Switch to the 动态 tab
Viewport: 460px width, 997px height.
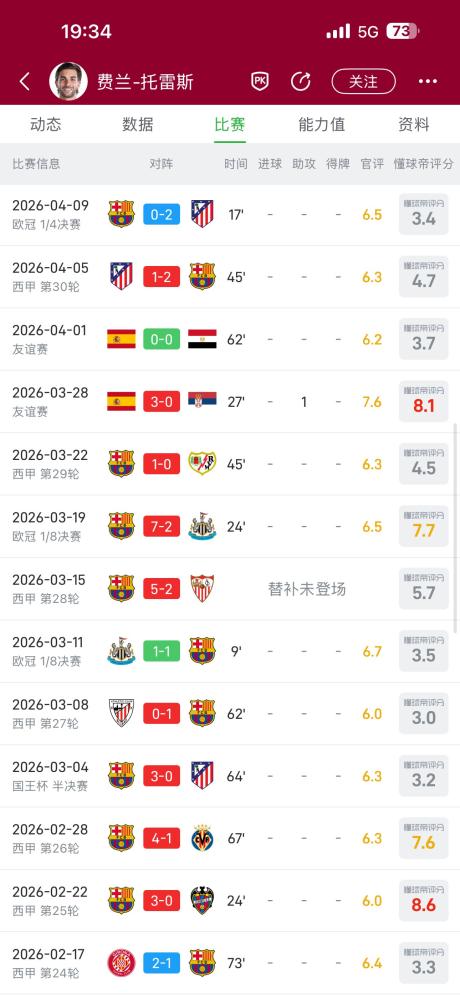pos(46,125)
